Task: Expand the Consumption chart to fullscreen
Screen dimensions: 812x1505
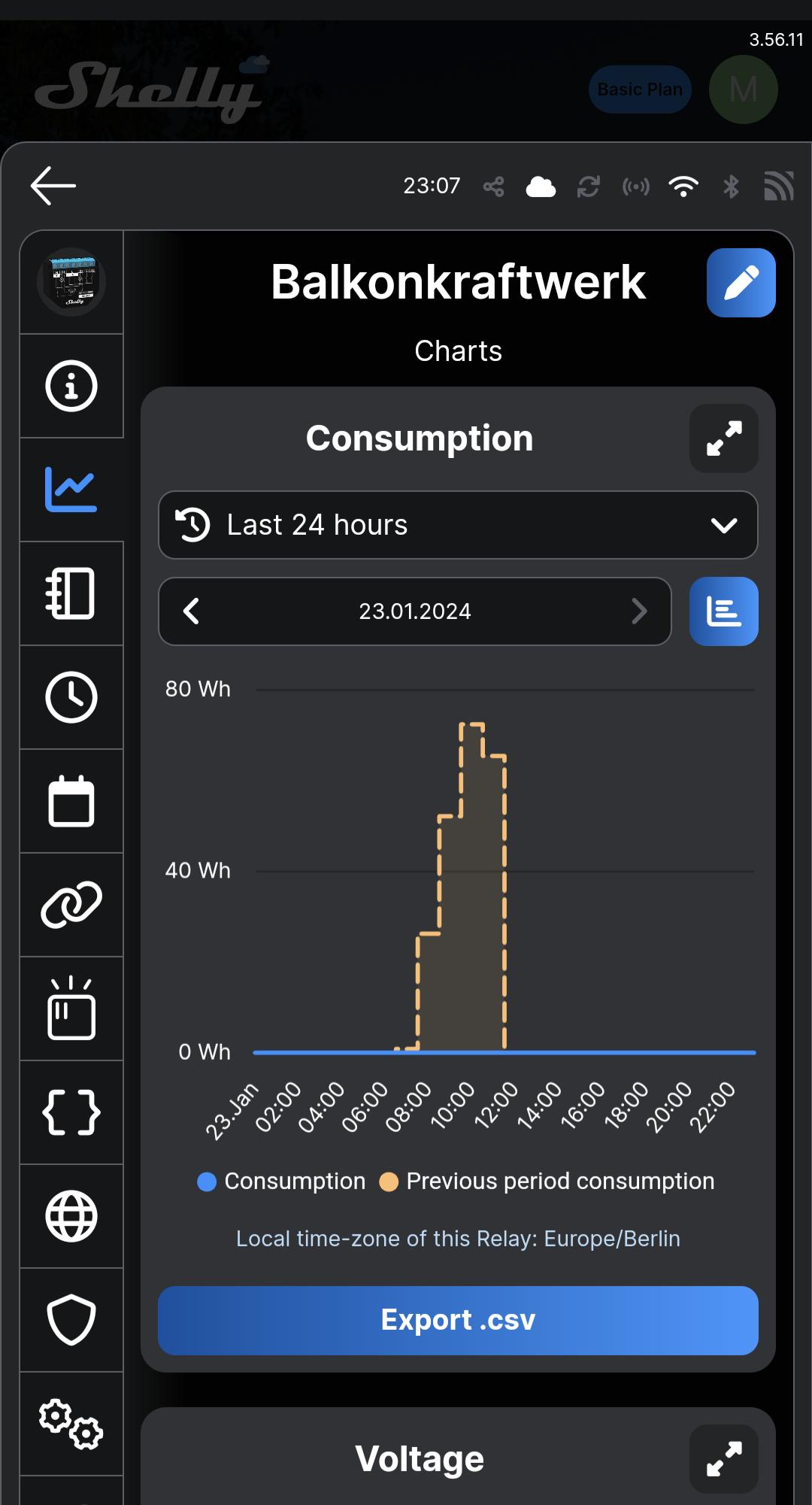Action: pos(723,438)
